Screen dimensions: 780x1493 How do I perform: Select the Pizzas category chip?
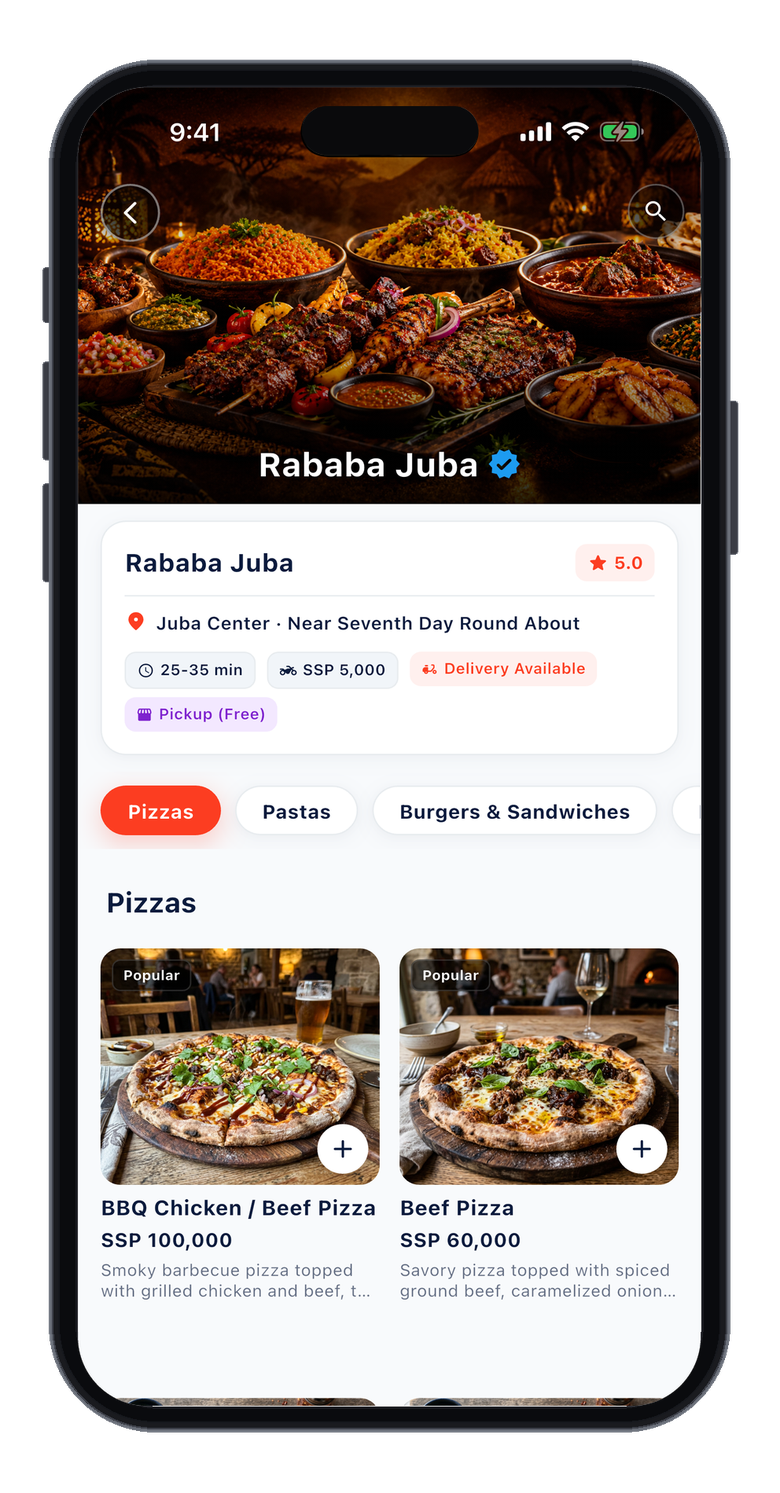161,811
